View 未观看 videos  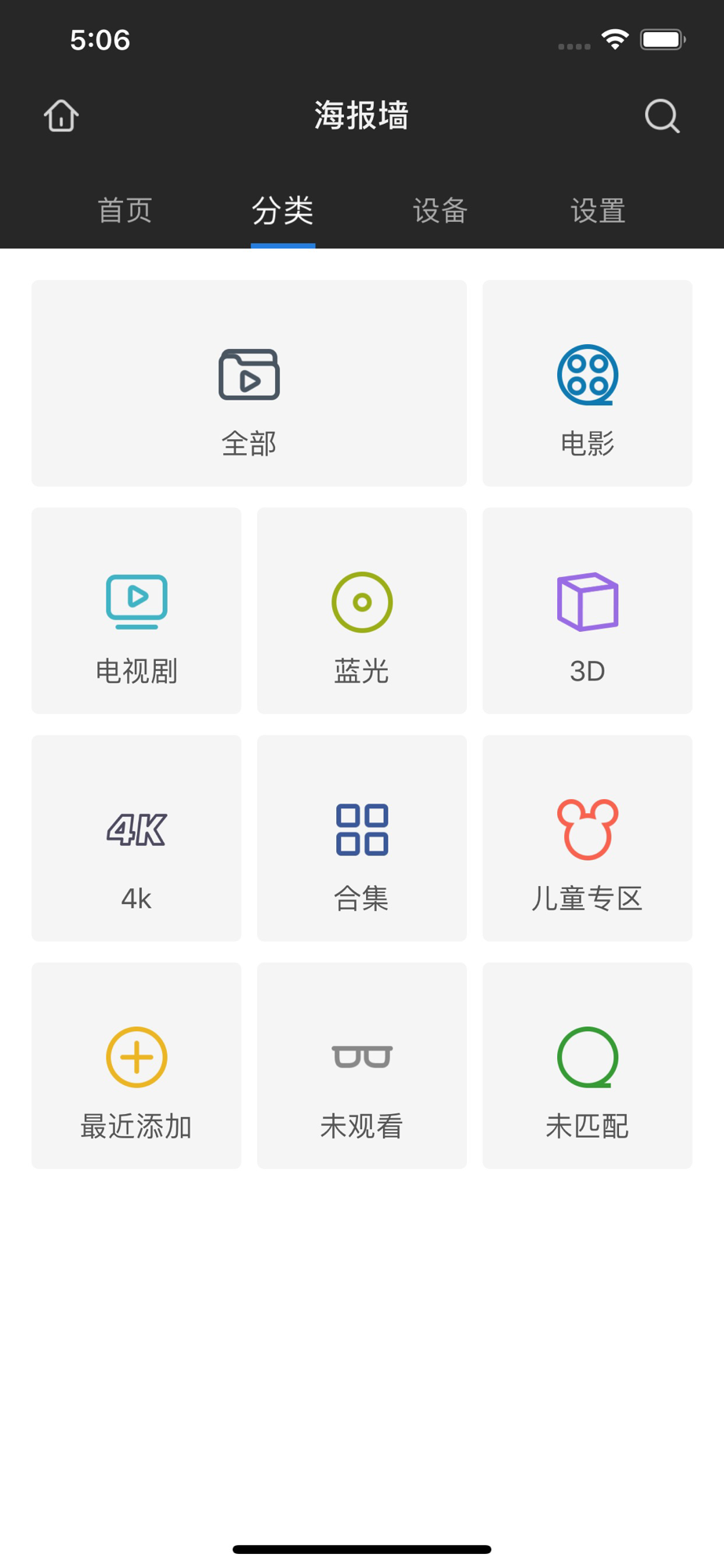(x=362, y=1065)
